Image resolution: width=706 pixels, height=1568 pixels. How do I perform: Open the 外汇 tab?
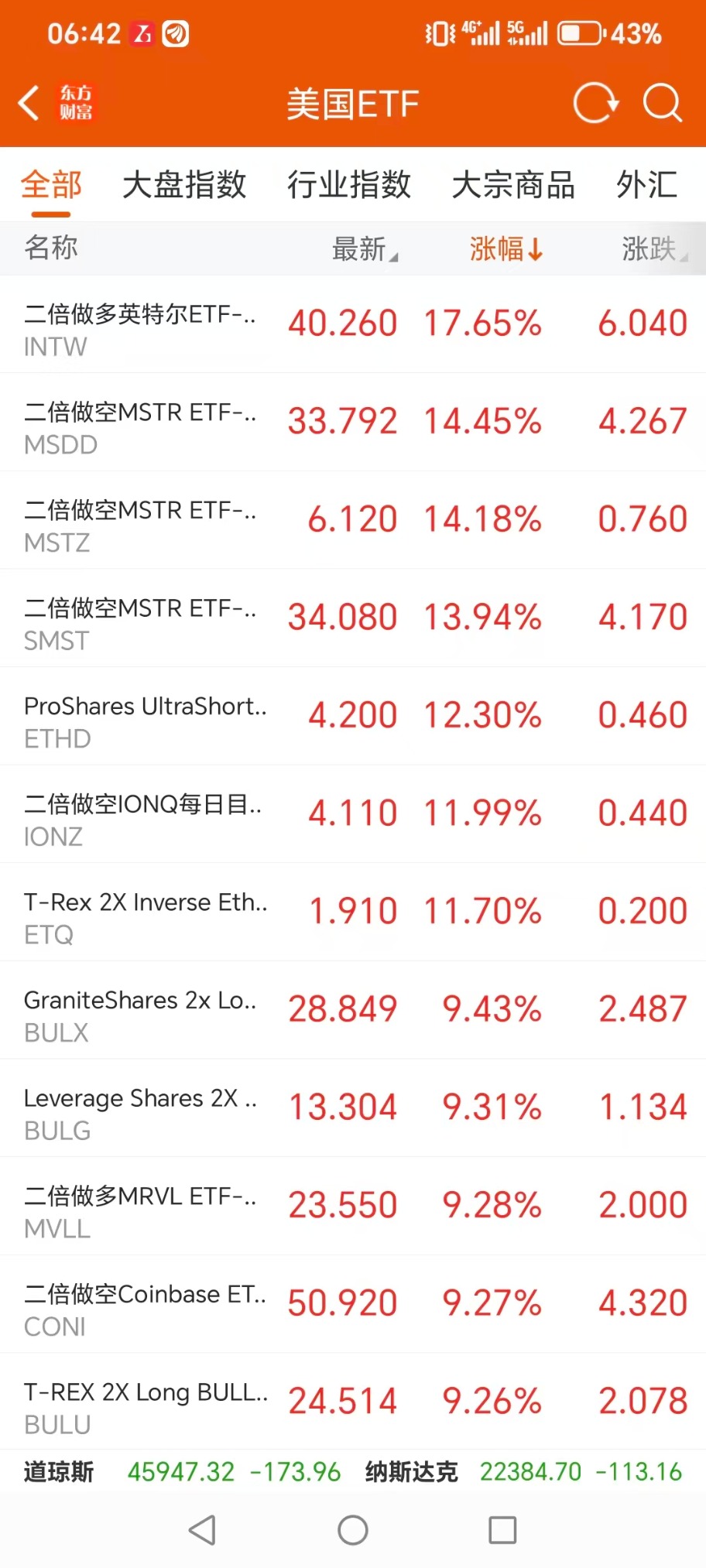tap(647, 185)
